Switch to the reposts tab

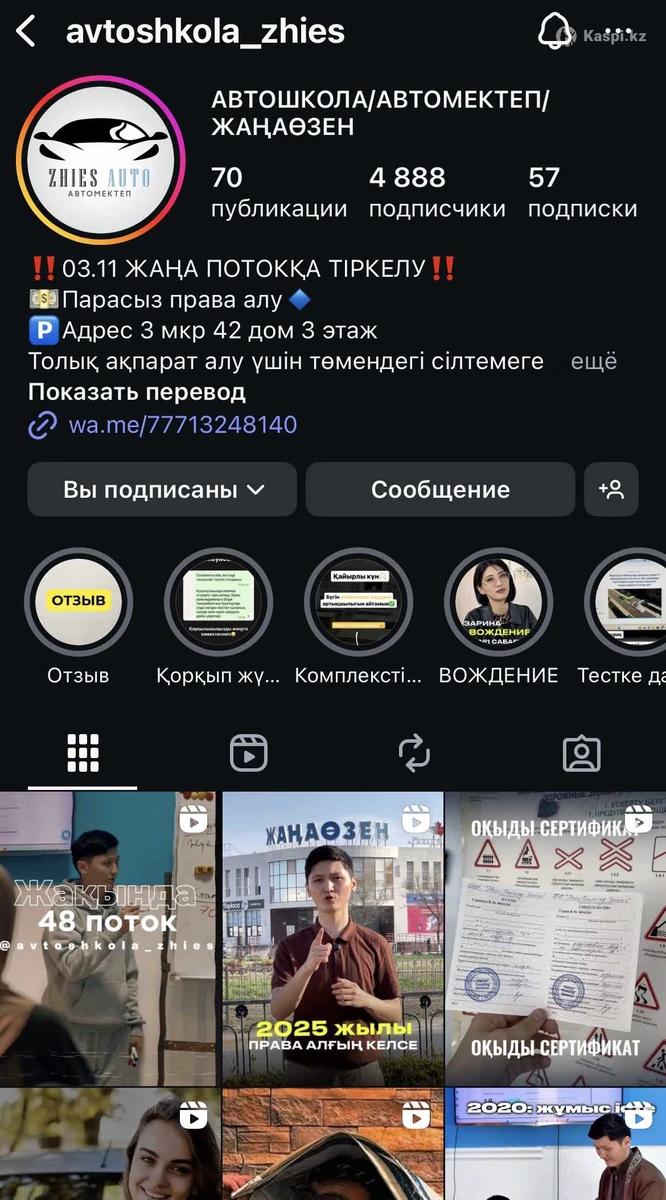pos(414,753)
